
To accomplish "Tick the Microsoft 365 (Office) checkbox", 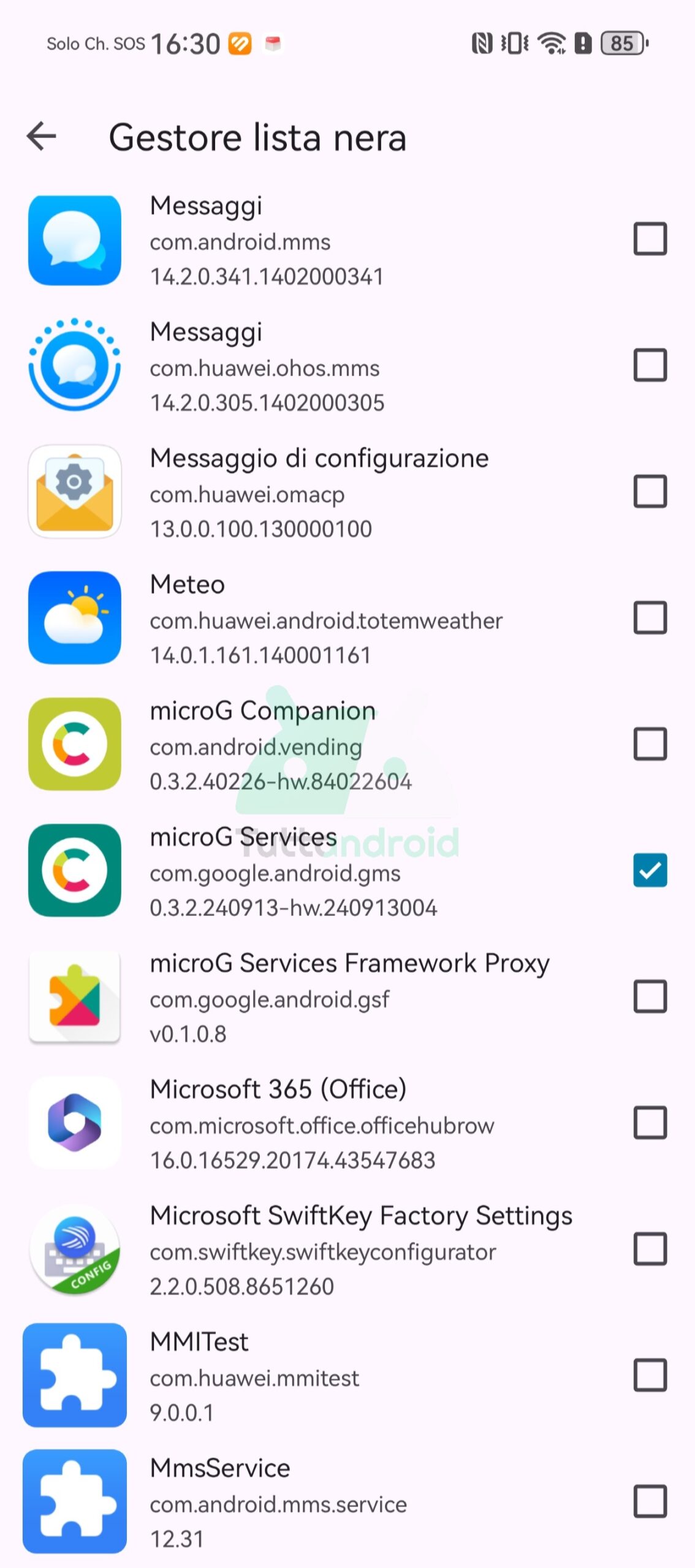I will [650, 1122].
